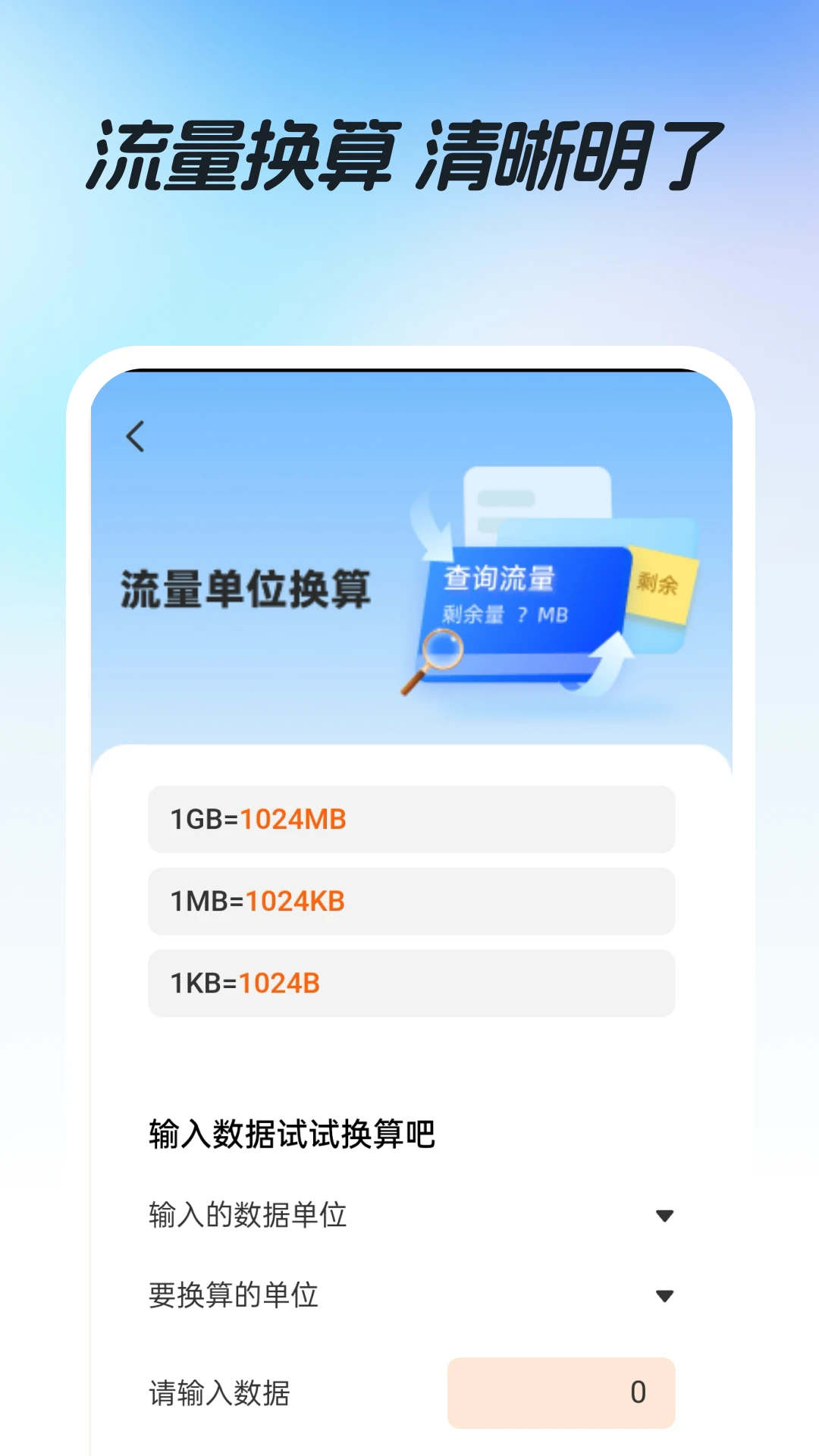
Task: Expand the 要换算的单位 dropdown
Action: coord(409,1297)
